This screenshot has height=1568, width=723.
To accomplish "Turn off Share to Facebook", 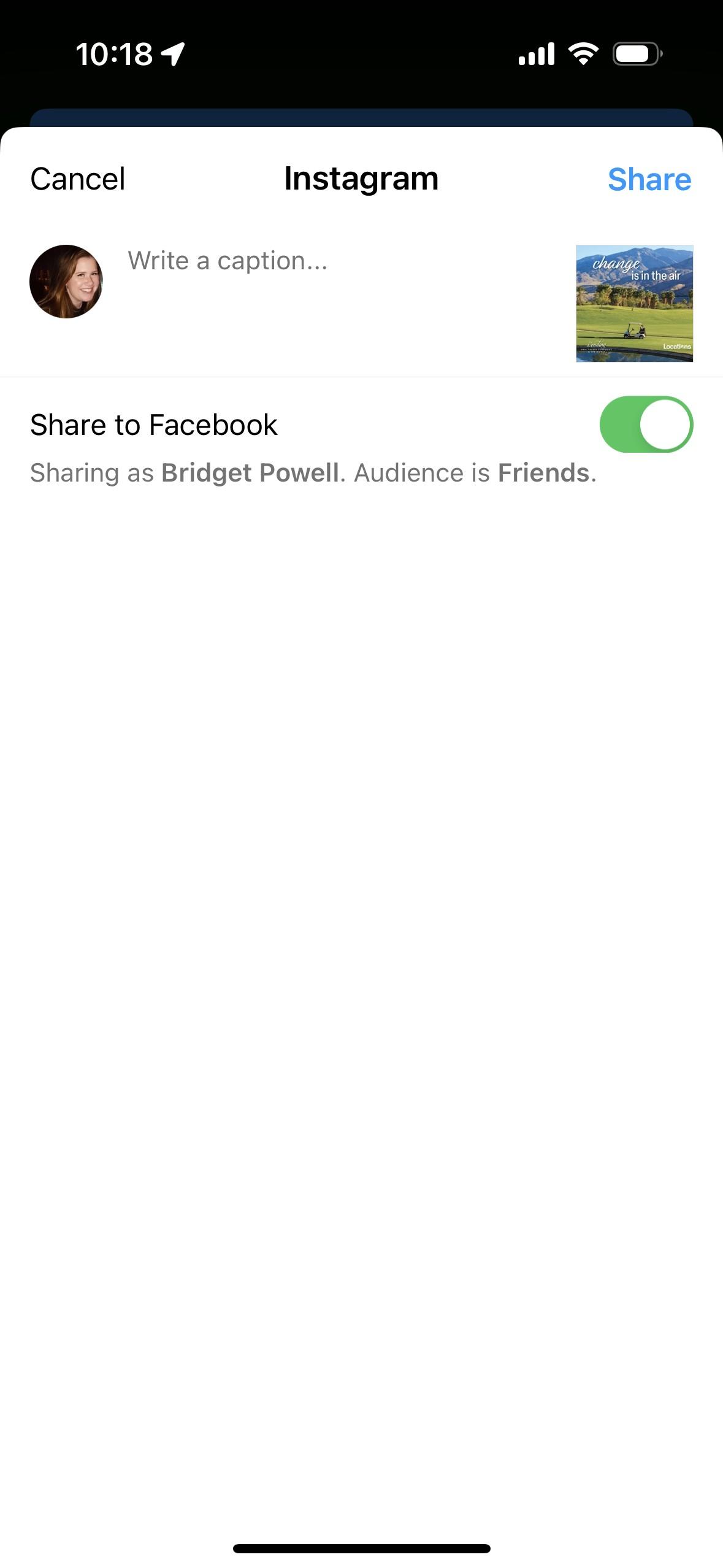I will [646, 425].
